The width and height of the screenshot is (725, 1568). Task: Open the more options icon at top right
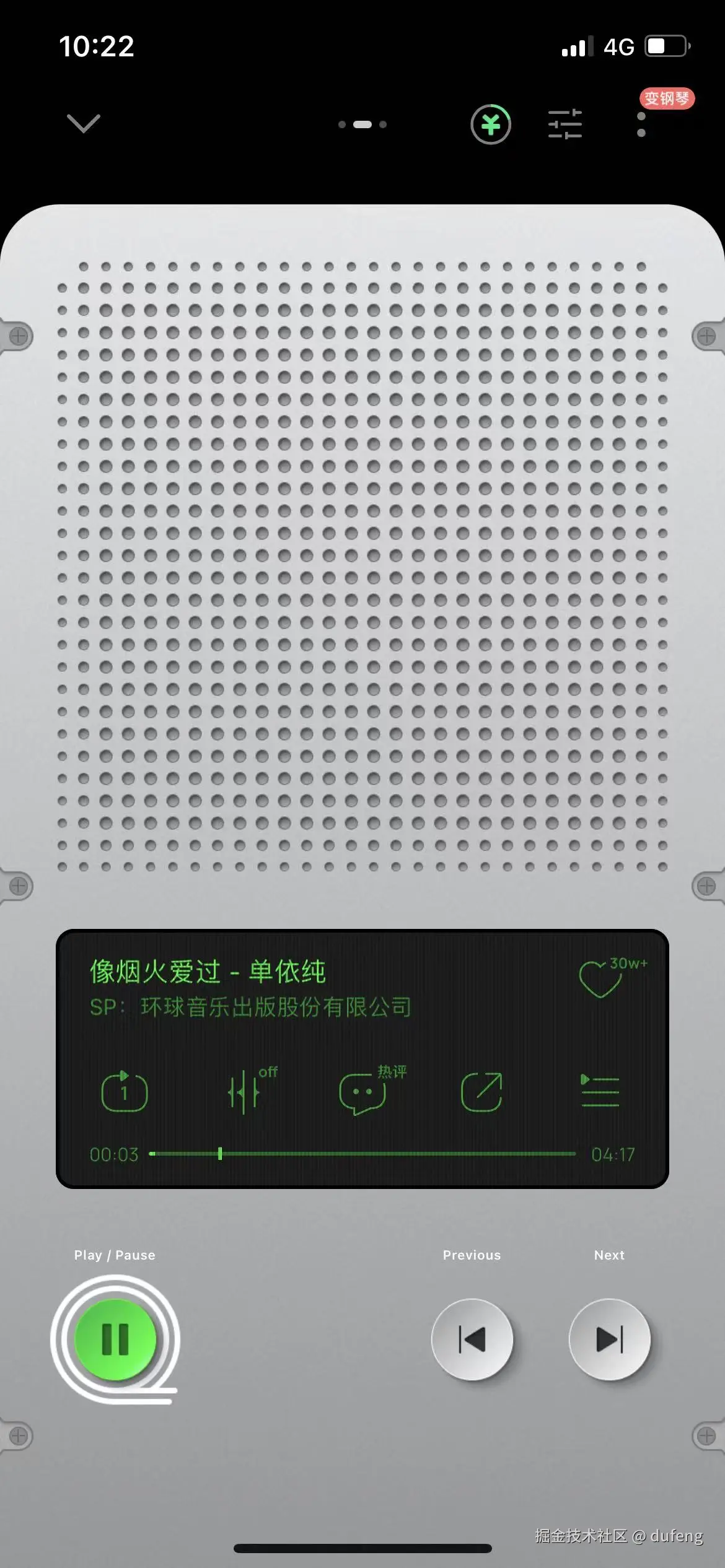(x=642, y=123)
